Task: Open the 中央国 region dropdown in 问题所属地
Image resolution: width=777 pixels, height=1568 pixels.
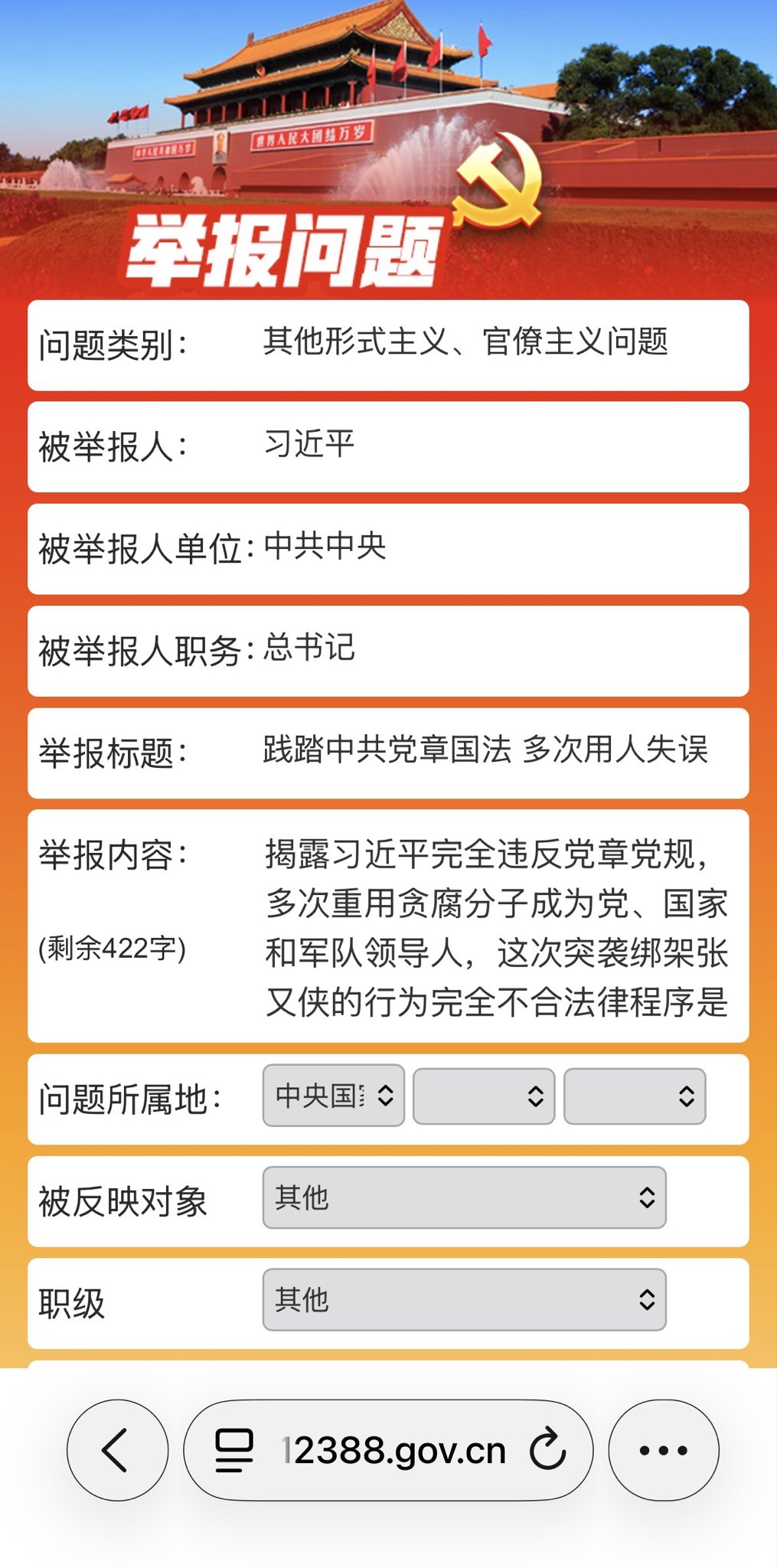Action: [x=333, y=1096]
